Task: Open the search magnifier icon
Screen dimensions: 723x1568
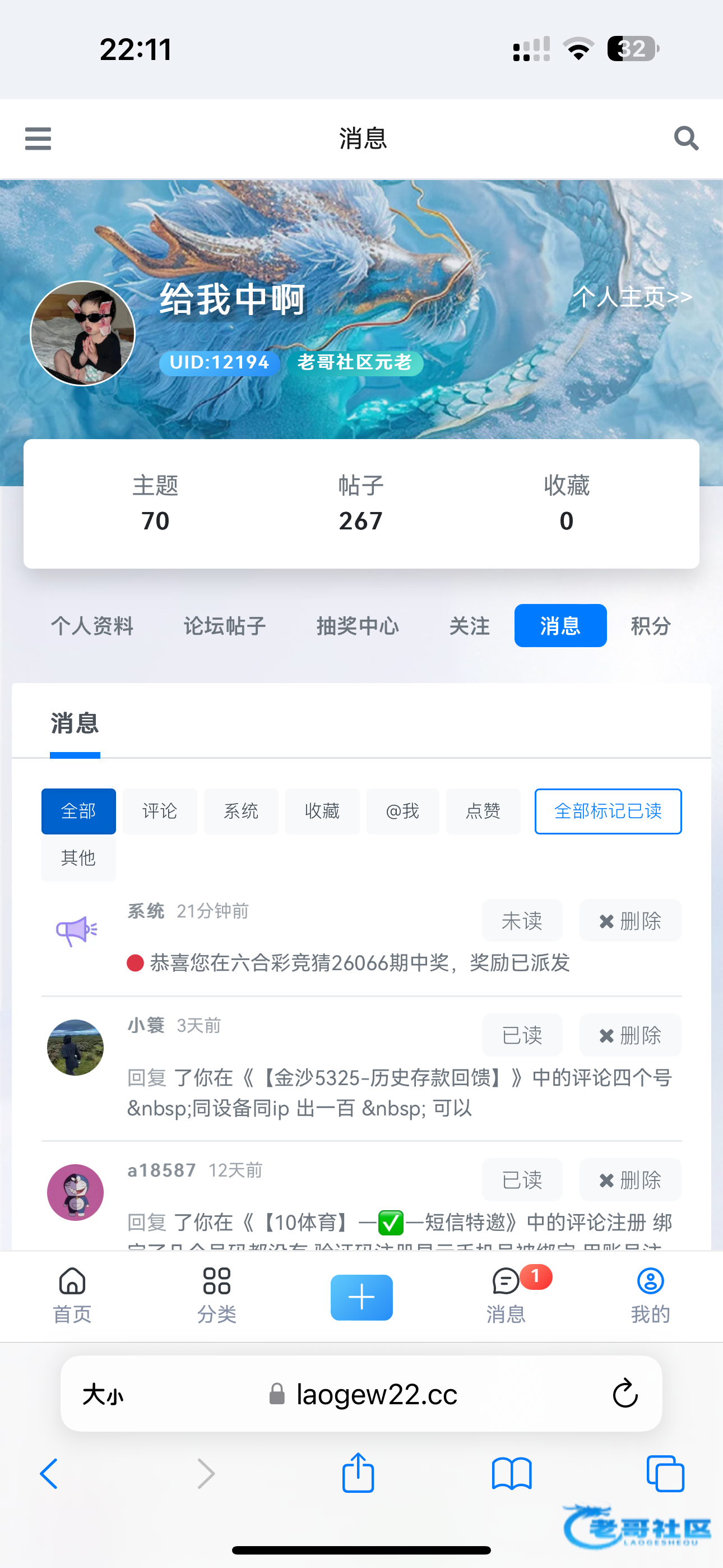Action: coord(686,138)
